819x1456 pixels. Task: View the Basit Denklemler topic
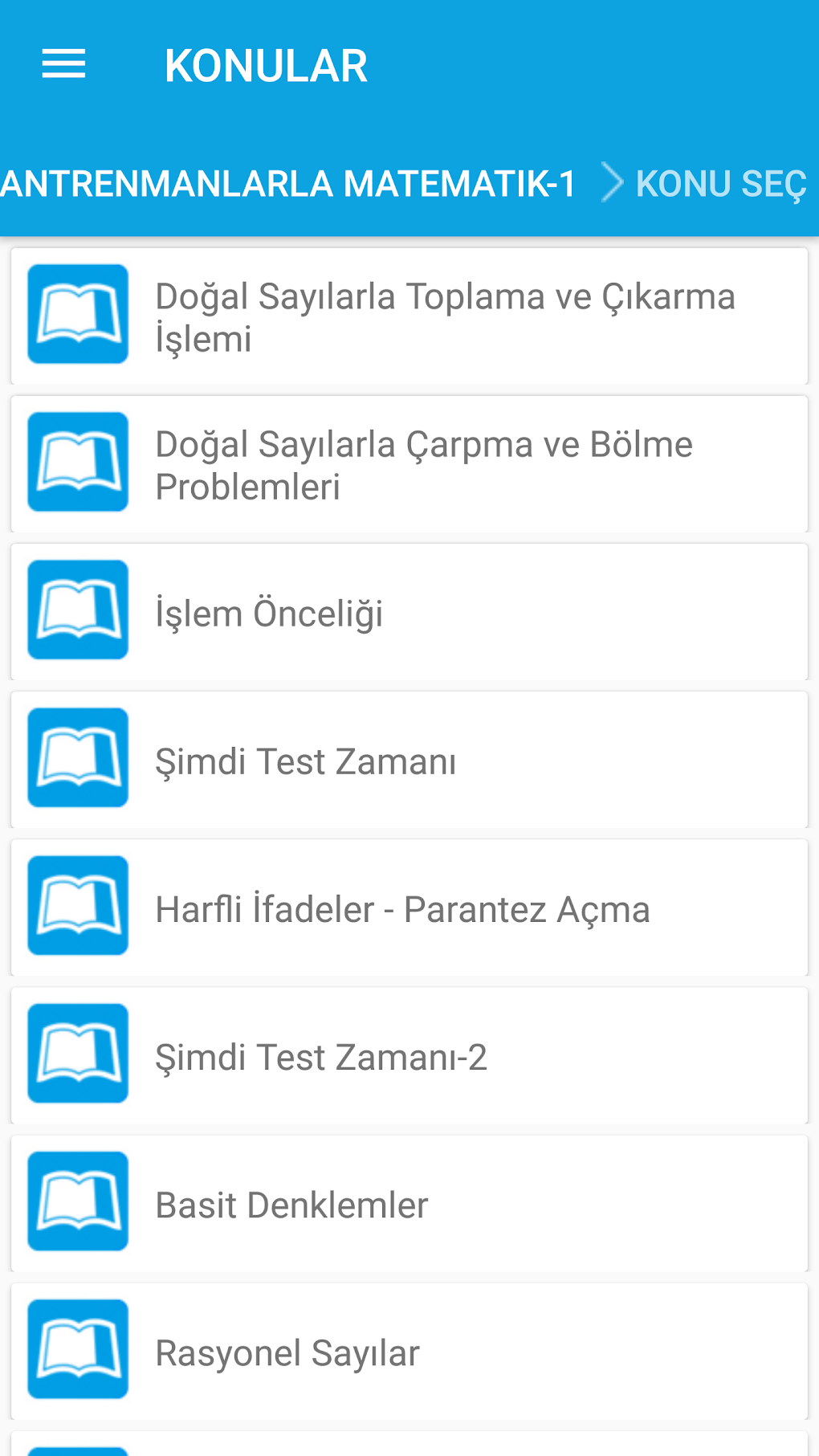[409, 1203]
